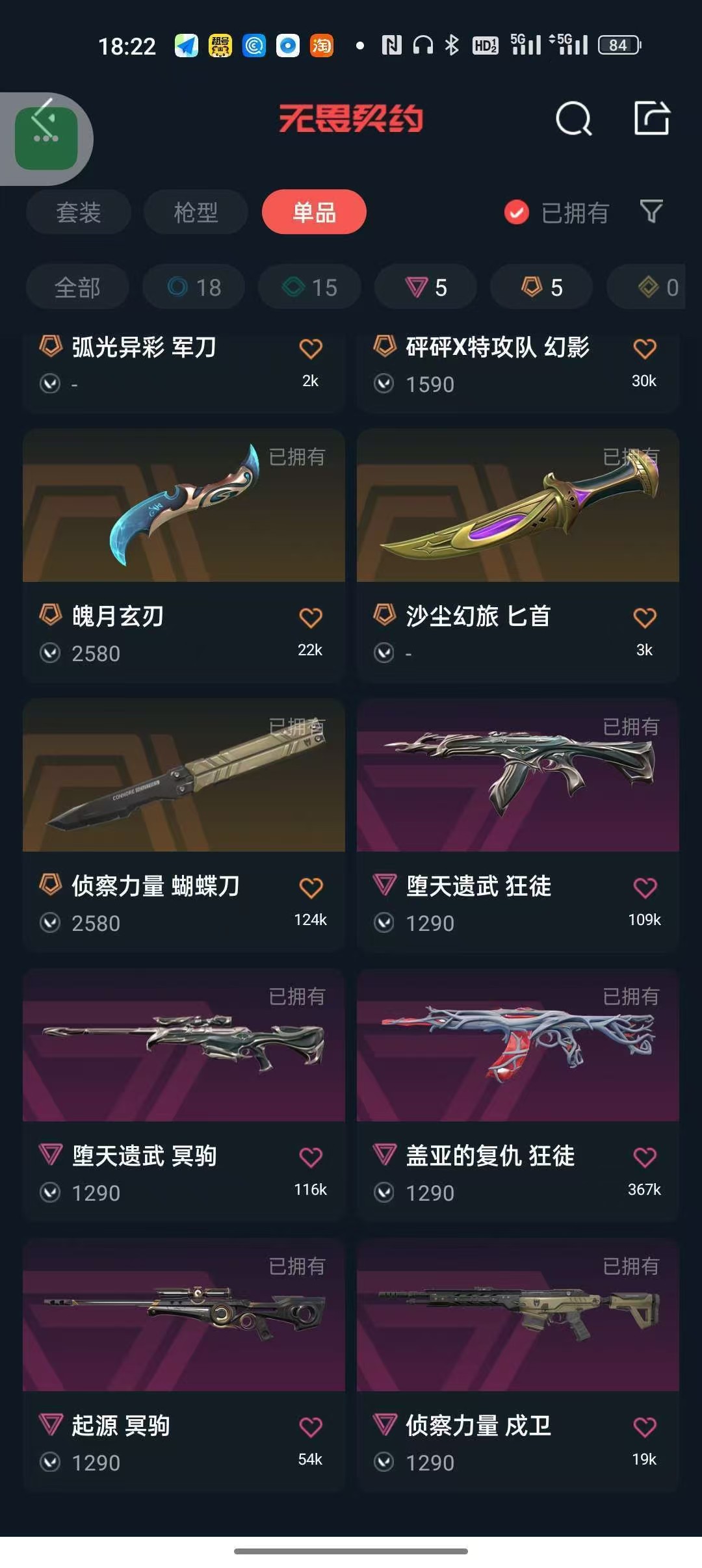Open the 起源 冥驹 skin card
Image resolution: width=702 pixels, height=1568 pixels.
coord(184,1365)
